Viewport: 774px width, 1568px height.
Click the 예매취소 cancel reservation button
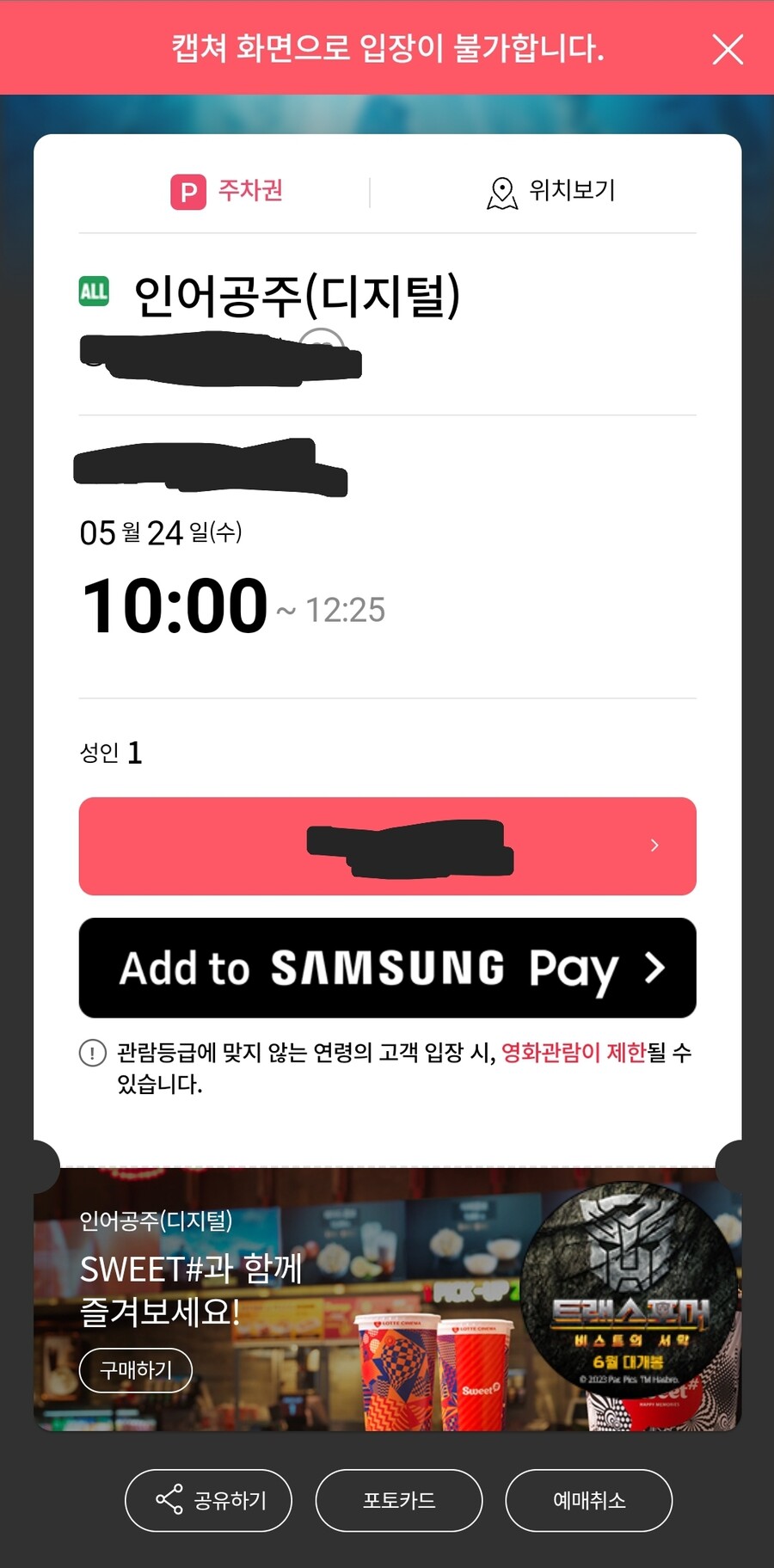click(589, 1500)
